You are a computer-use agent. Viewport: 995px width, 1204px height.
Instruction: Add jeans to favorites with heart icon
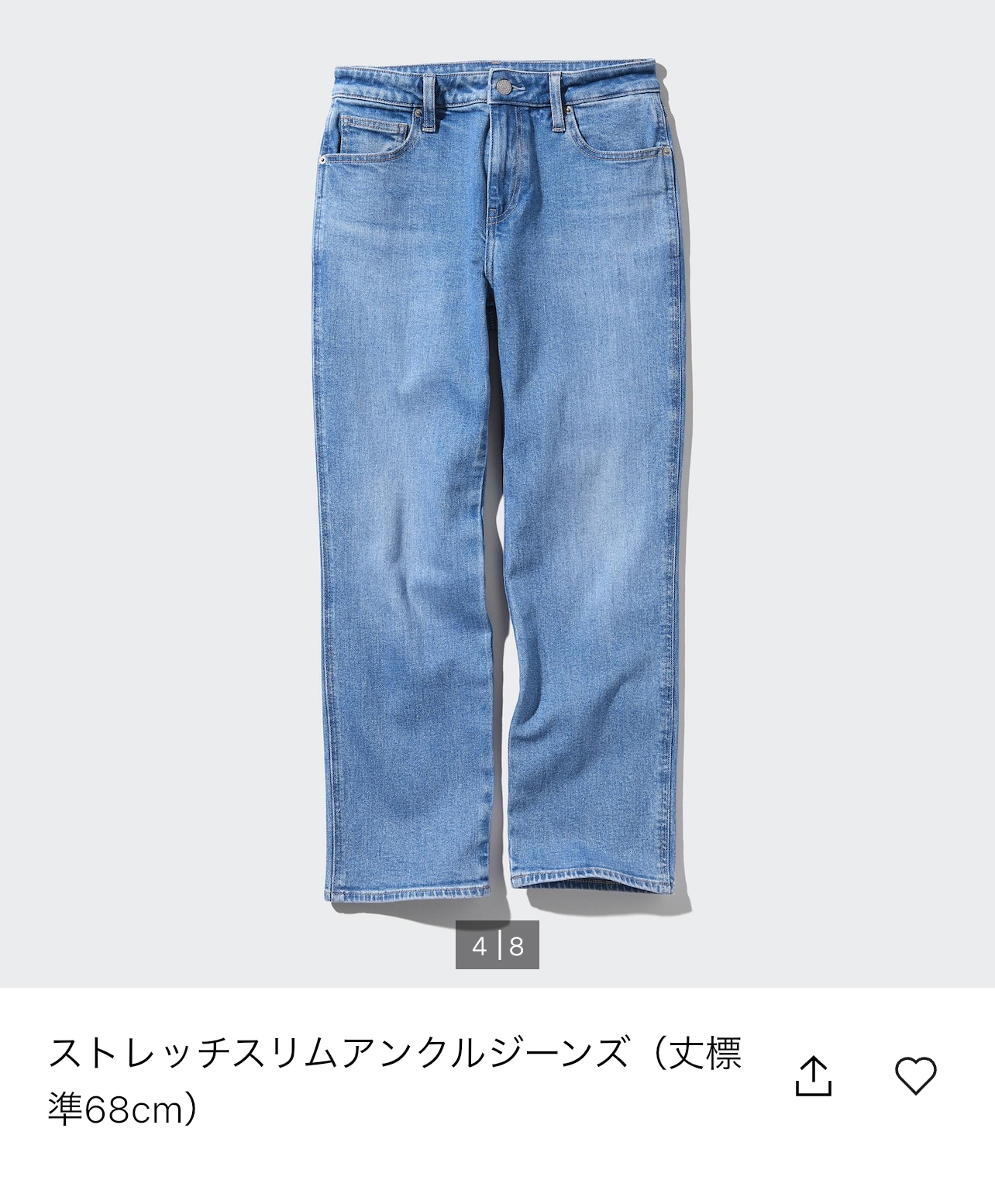coord(915,1076)
